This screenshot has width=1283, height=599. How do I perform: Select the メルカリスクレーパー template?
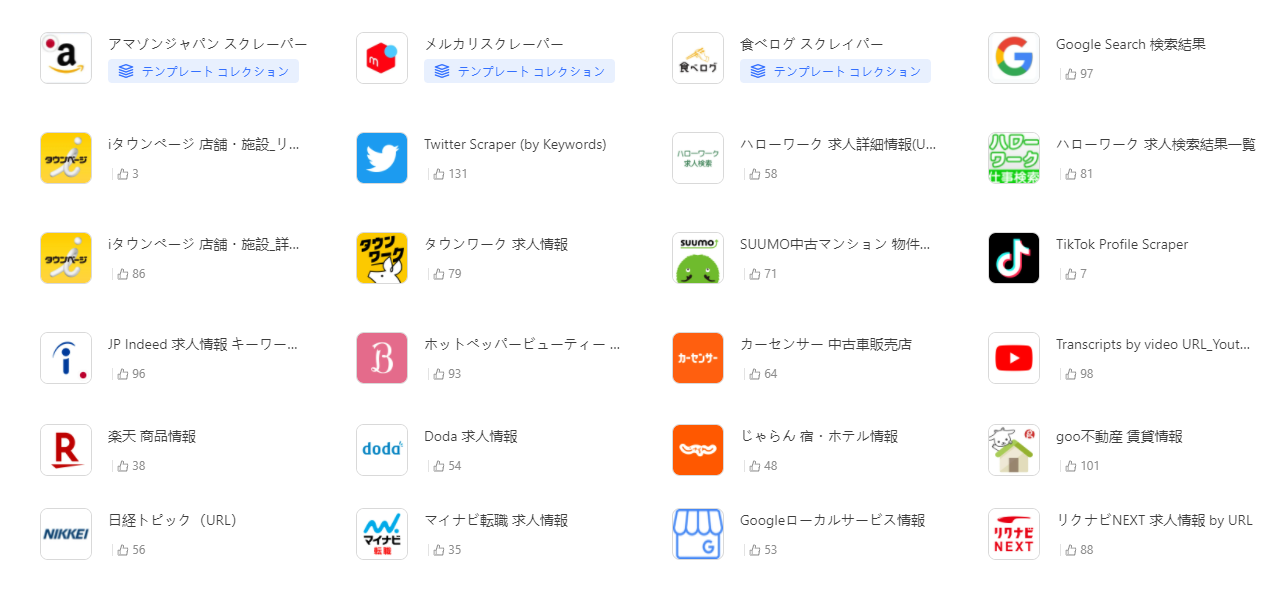tap(493, 45)
